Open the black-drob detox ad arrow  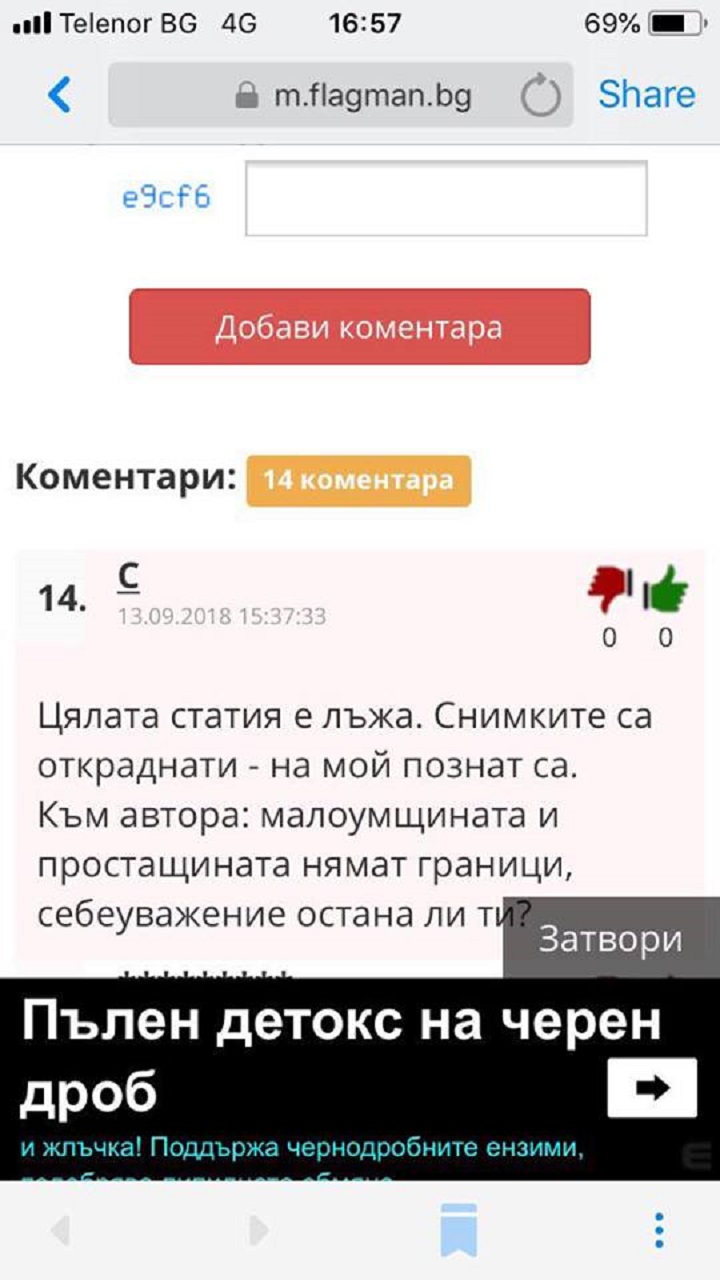click(x=653, y=1088)
